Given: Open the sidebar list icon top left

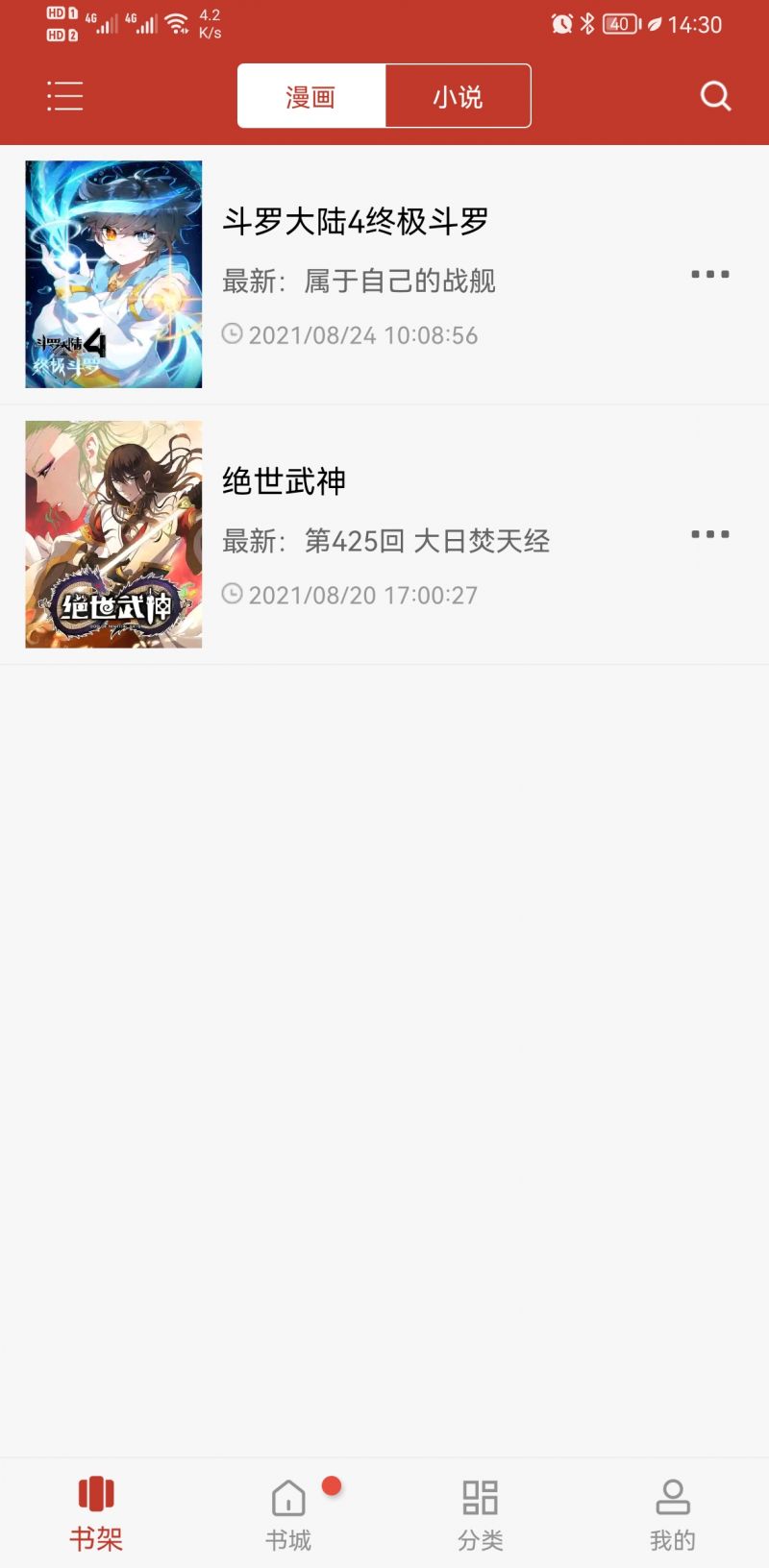Looking at the screenshot, I should 63,95.
